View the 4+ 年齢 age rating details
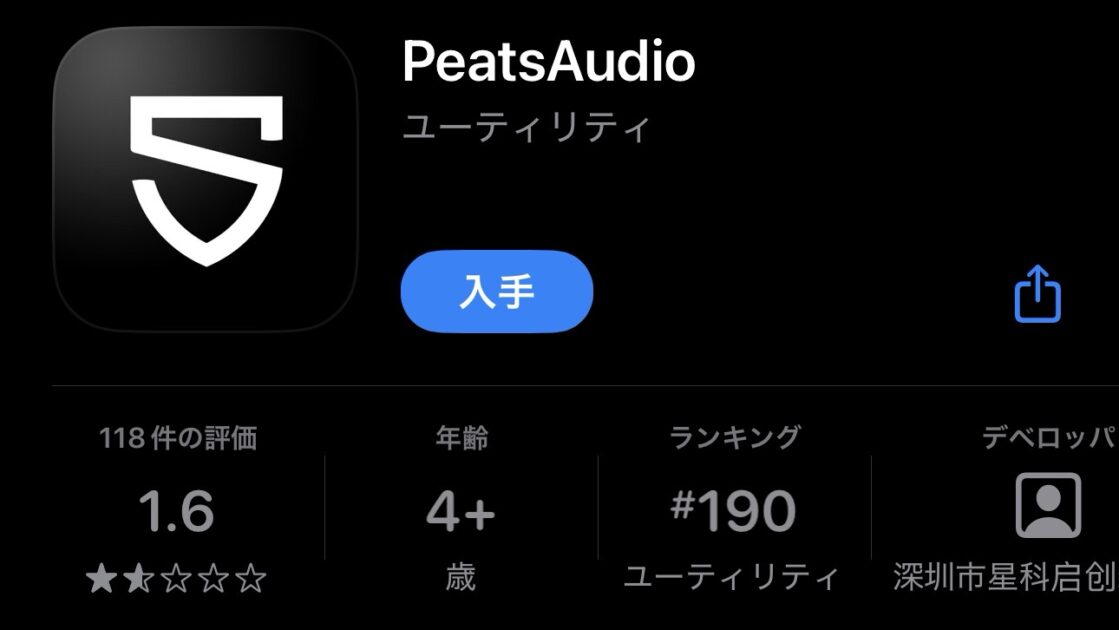This screenshot has height=630, width=1119. [461, 510]
